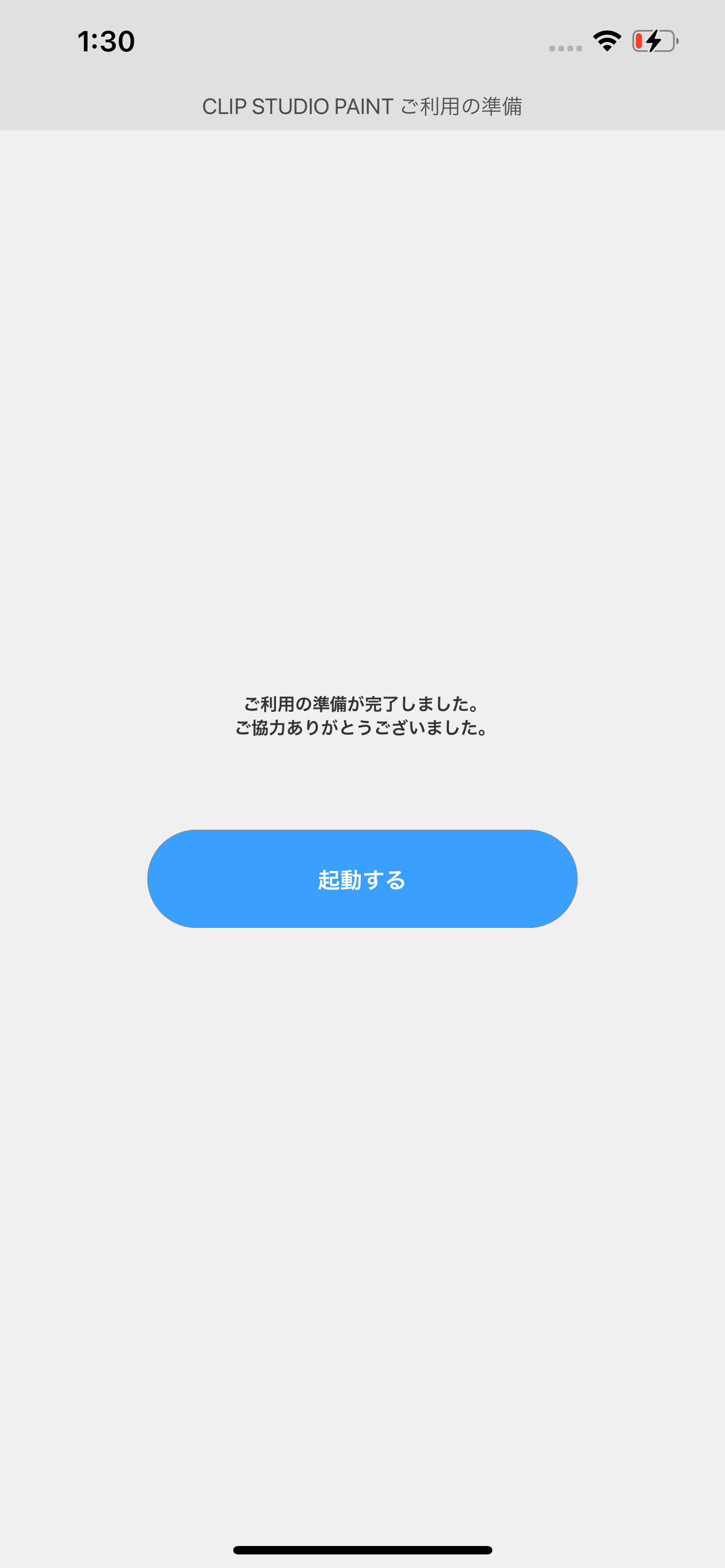
Task: Tap the blue 起動する launch button
Action: [x=362, y=878]
